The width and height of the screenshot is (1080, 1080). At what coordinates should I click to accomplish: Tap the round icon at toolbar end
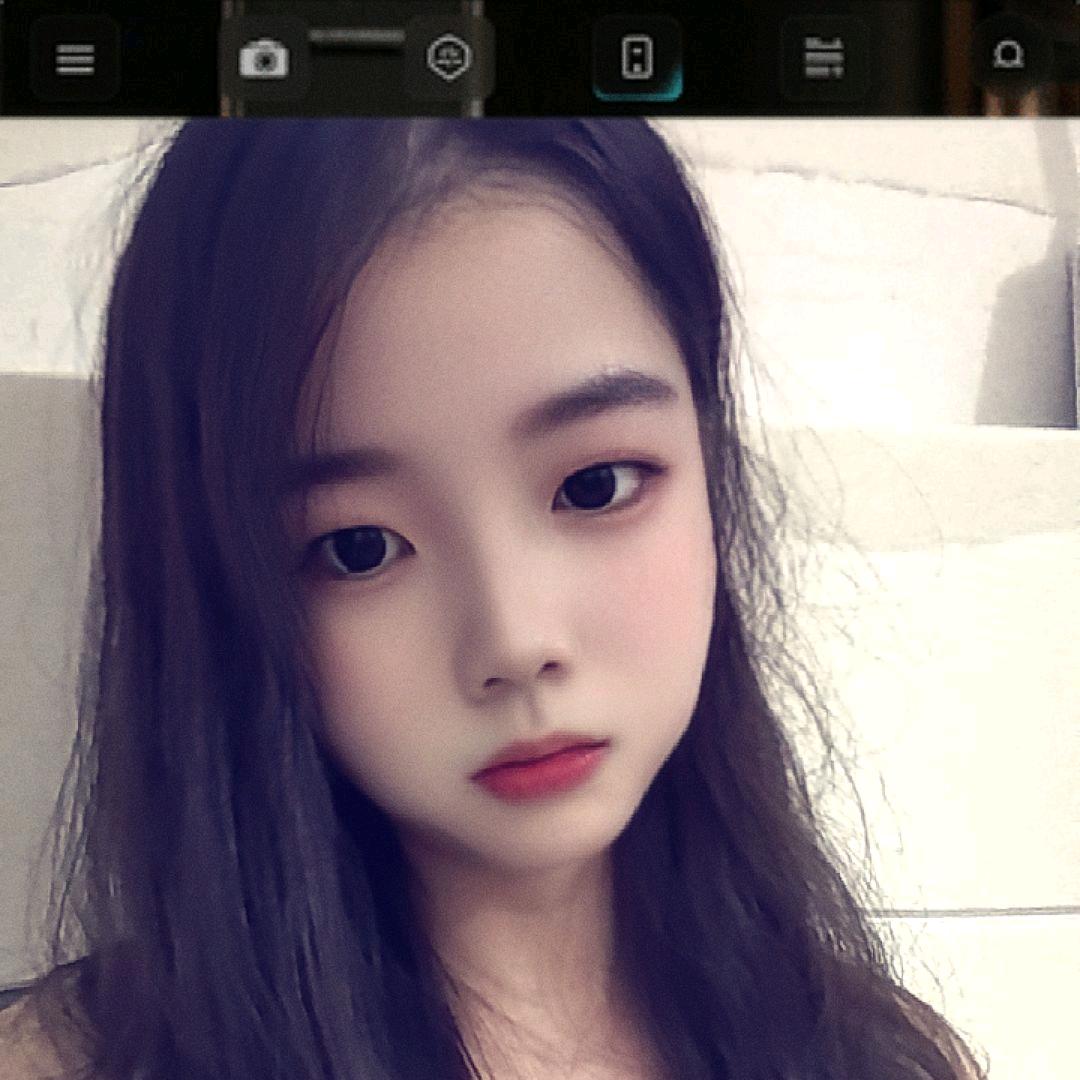pyautogui.click(x=1008, y=56)
